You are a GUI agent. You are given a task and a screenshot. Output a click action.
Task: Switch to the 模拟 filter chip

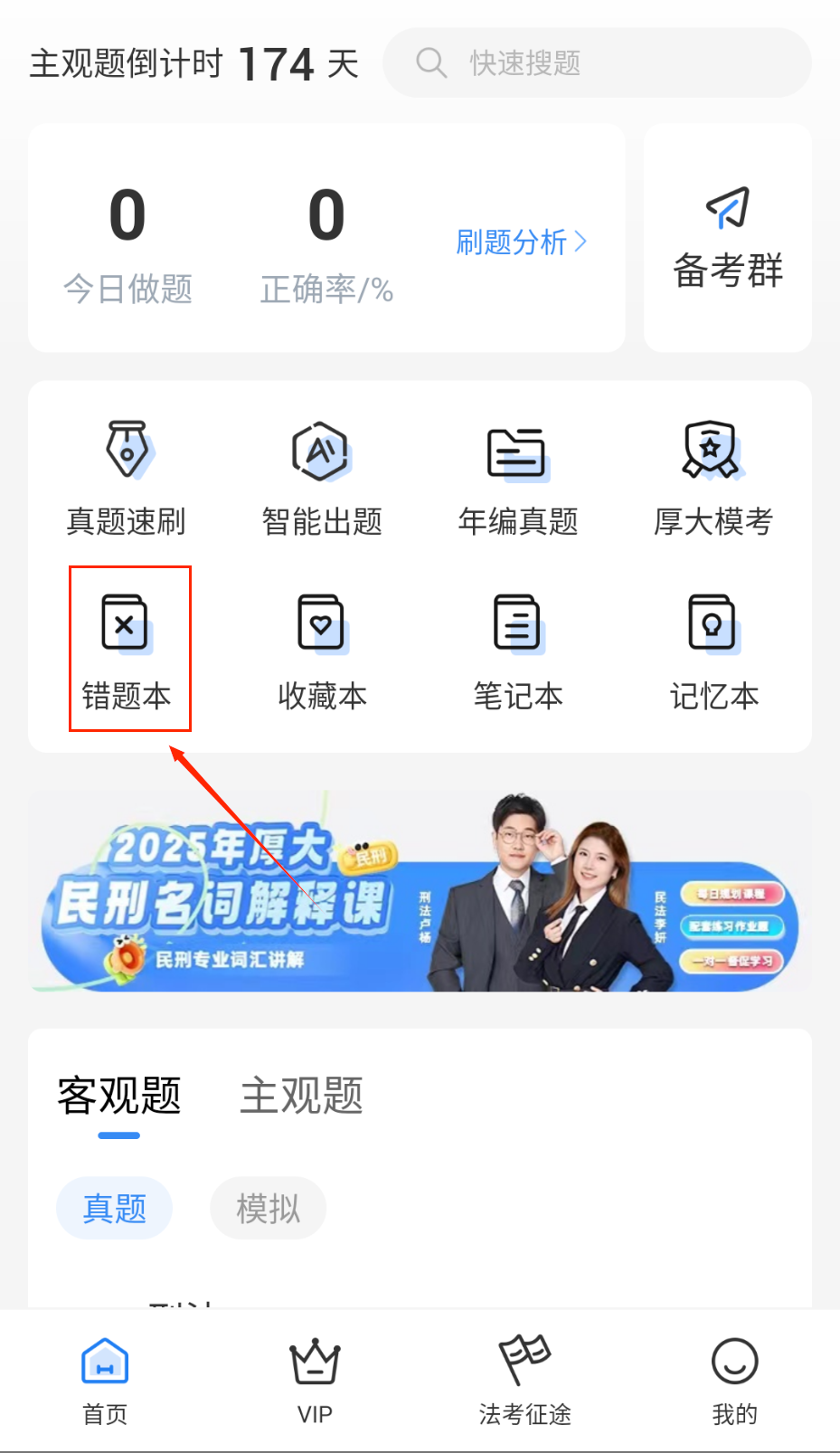pos(268,1208)
